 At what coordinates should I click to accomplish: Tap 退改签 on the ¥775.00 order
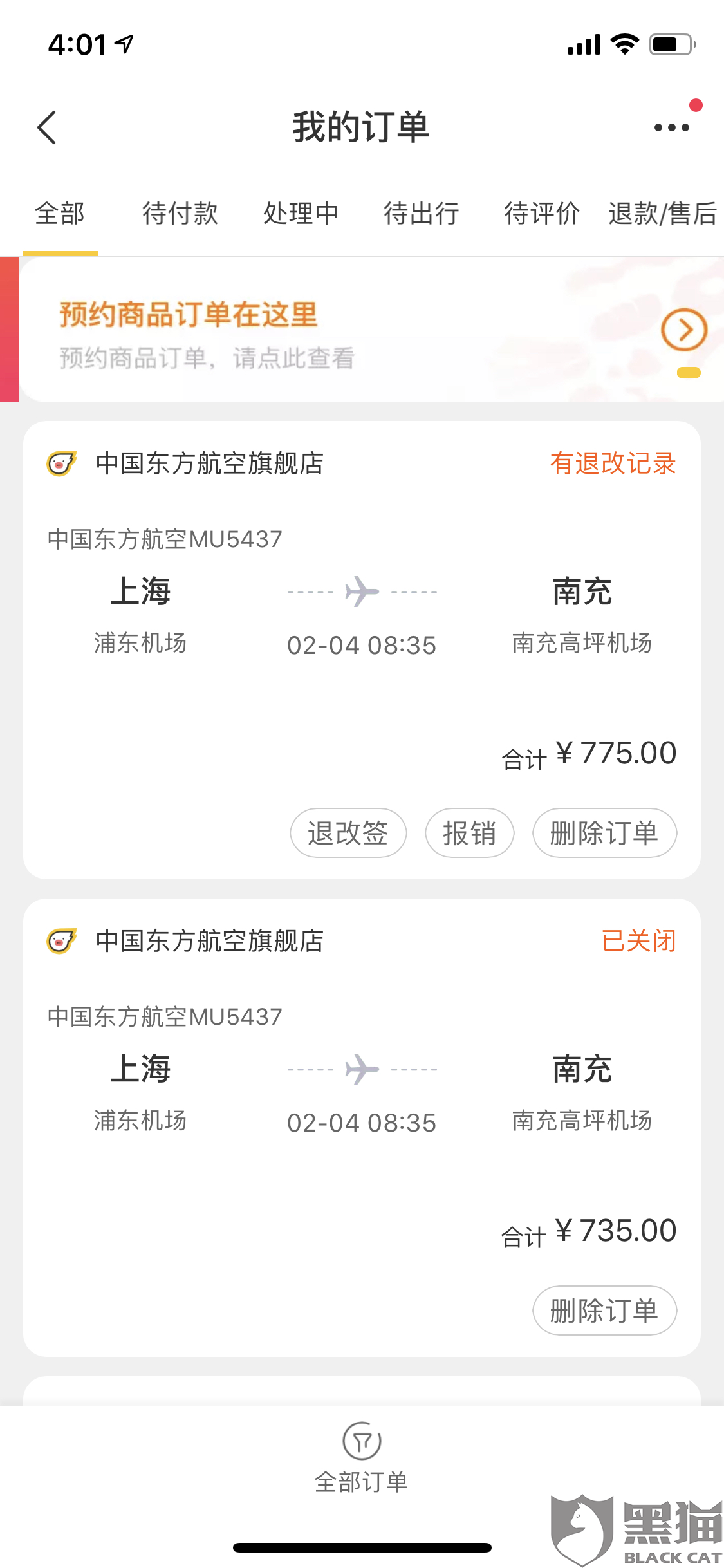coord(348,833)
